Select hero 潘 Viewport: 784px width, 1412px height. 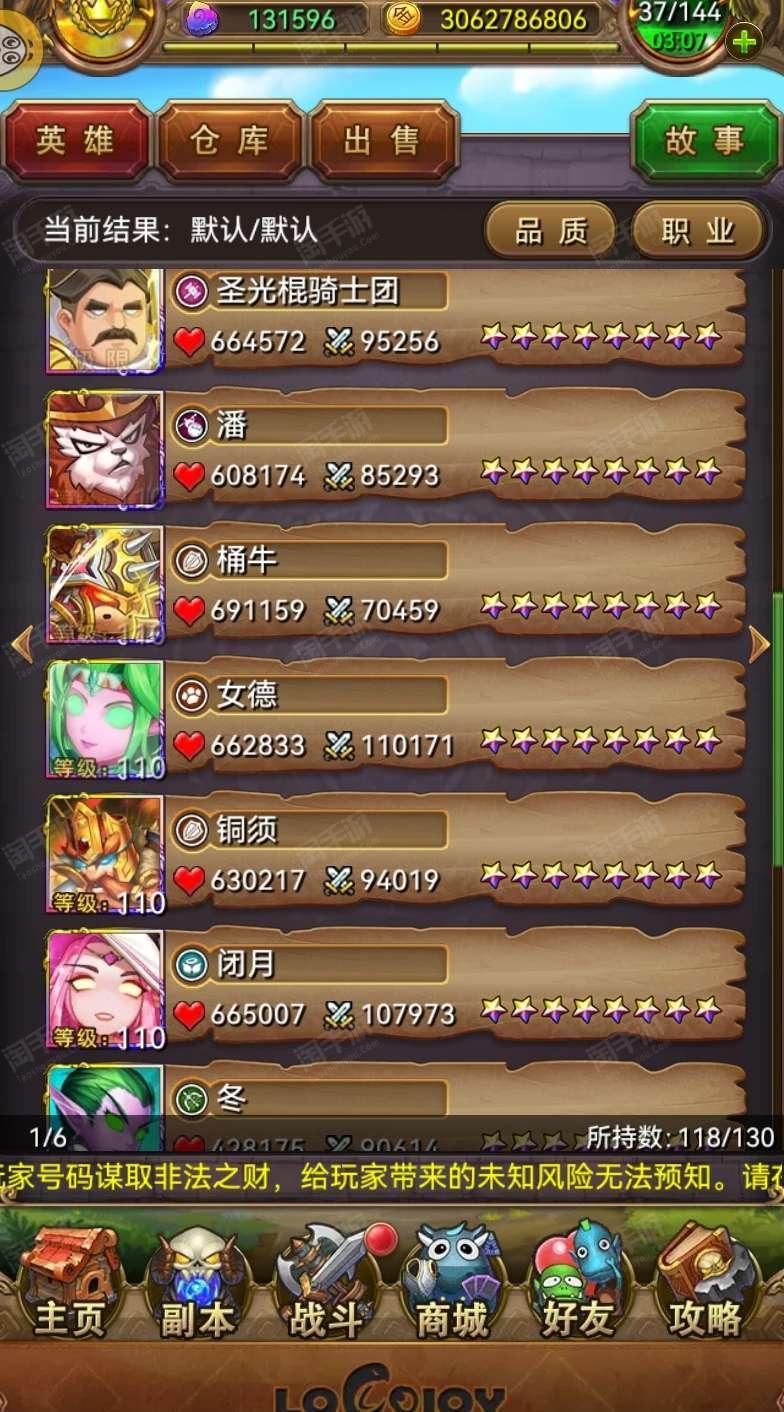click(x=396, y=450)
